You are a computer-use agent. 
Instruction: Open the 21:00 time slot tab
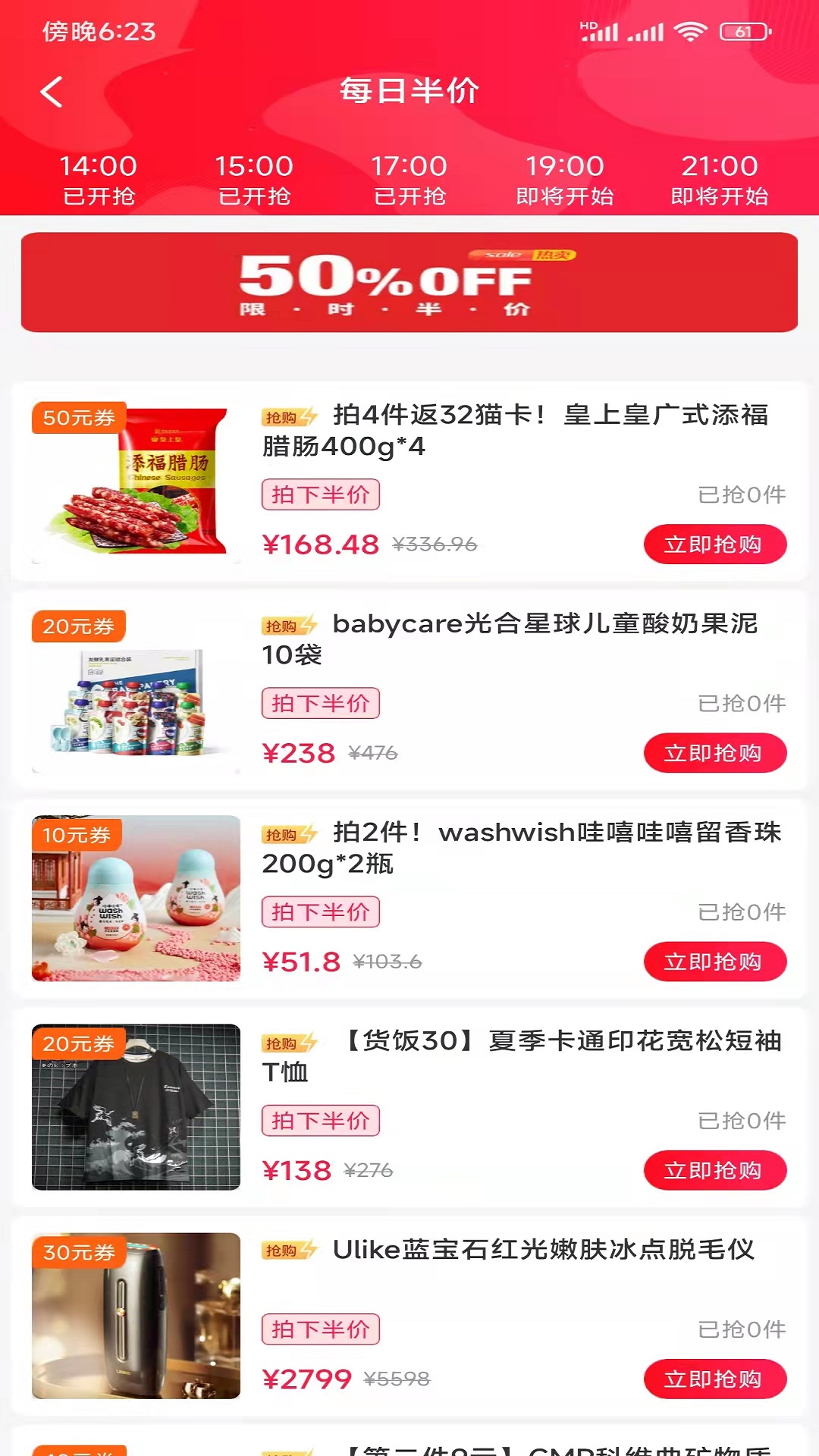coord(719,180)
